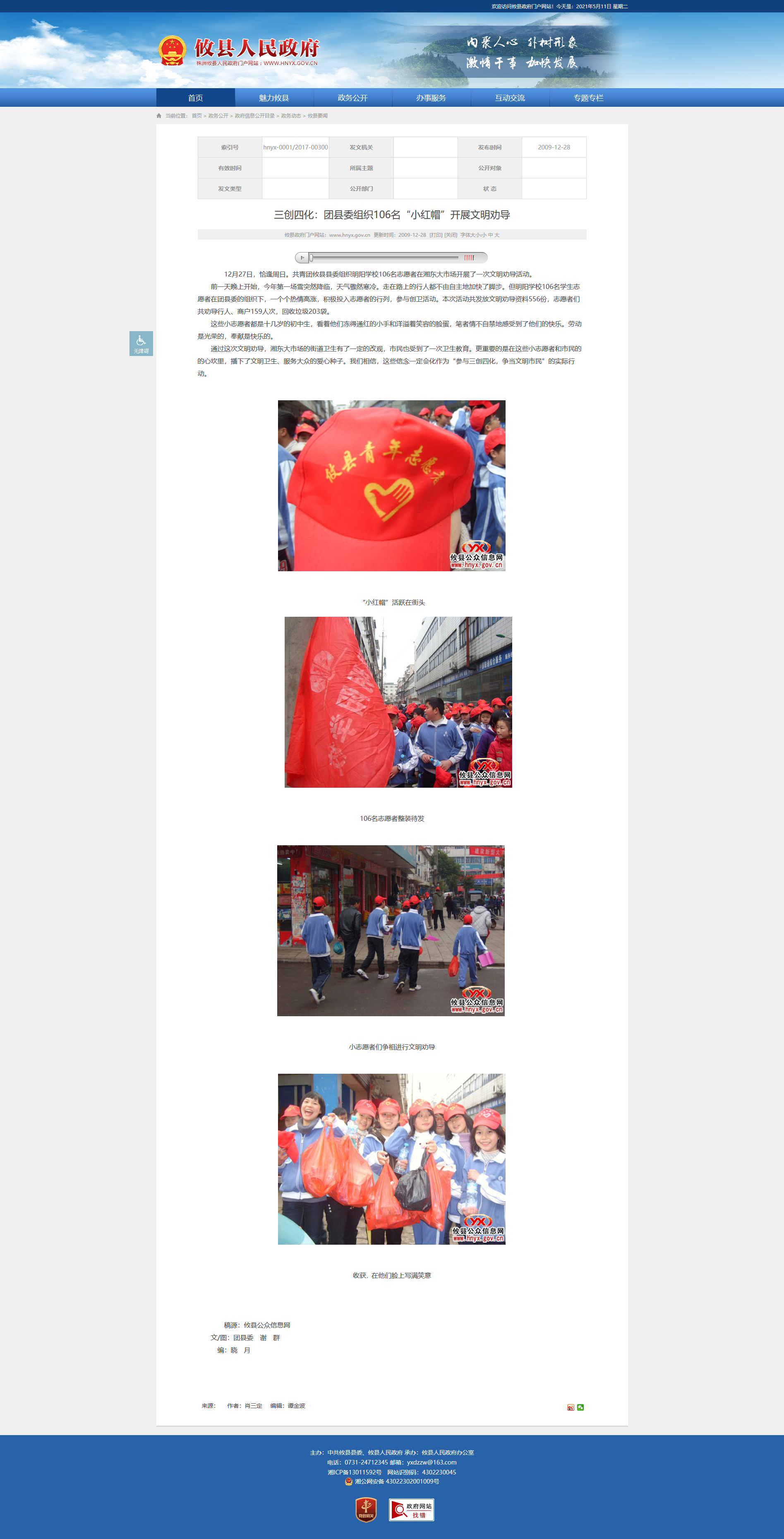Open the 政府网站找错 badge

click(x=411, y=1509)
